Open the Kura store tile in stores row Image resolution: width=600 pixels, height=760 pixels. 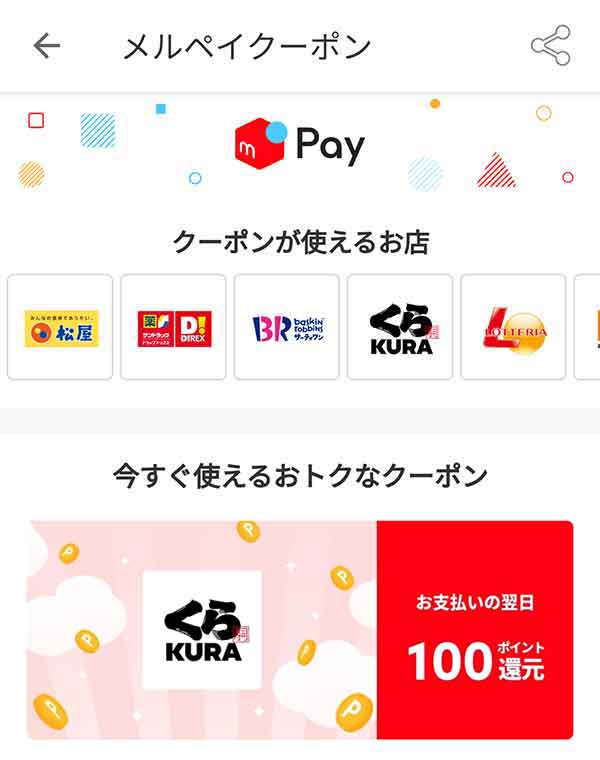[x=400, y=327]
